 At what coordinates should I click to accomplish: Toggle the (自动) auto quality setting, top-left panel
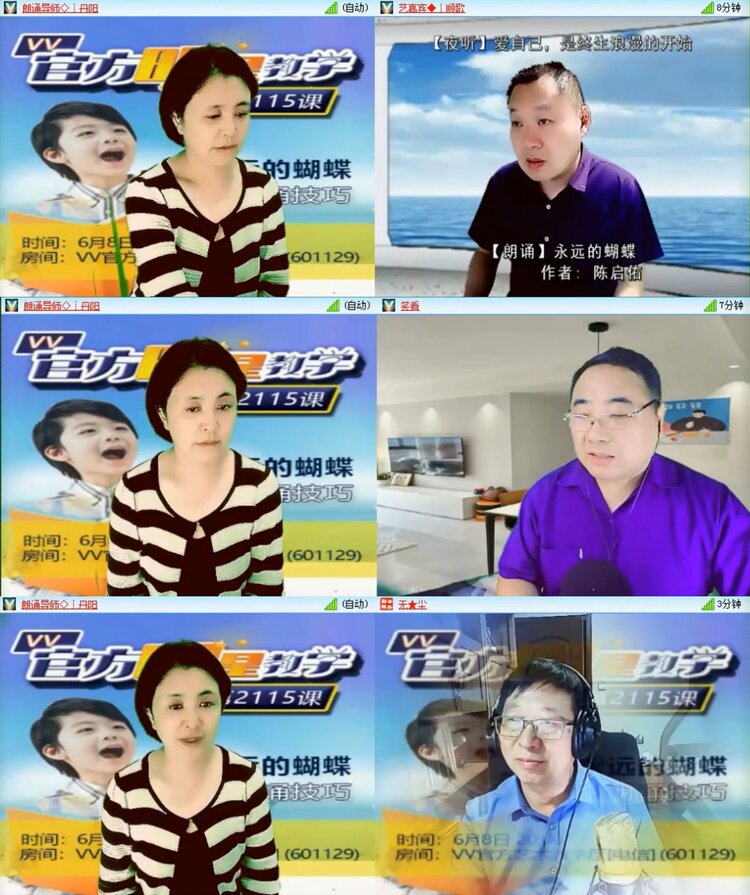[357, 10]
